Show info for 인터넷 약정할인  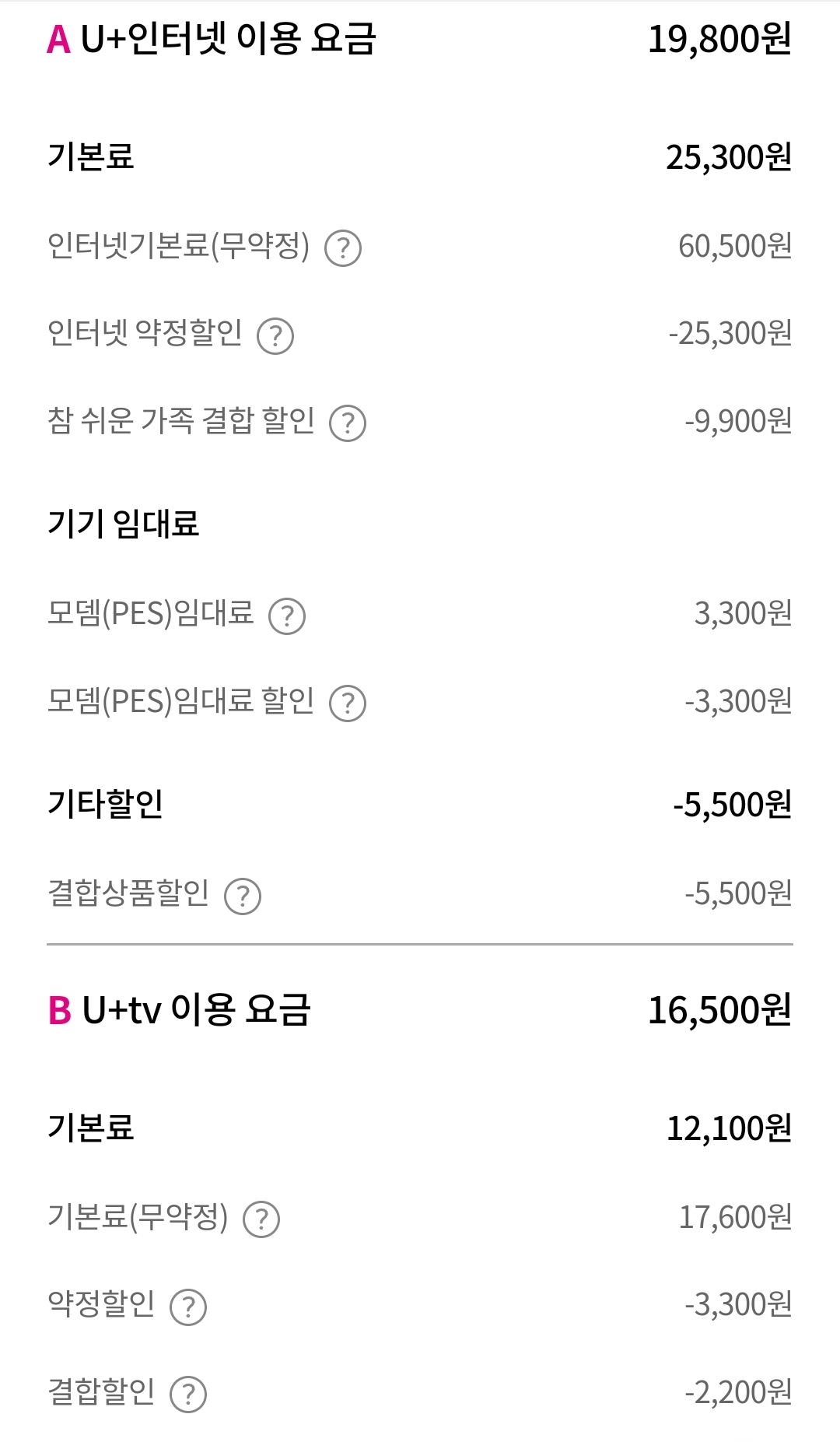(x=275, y=336)
